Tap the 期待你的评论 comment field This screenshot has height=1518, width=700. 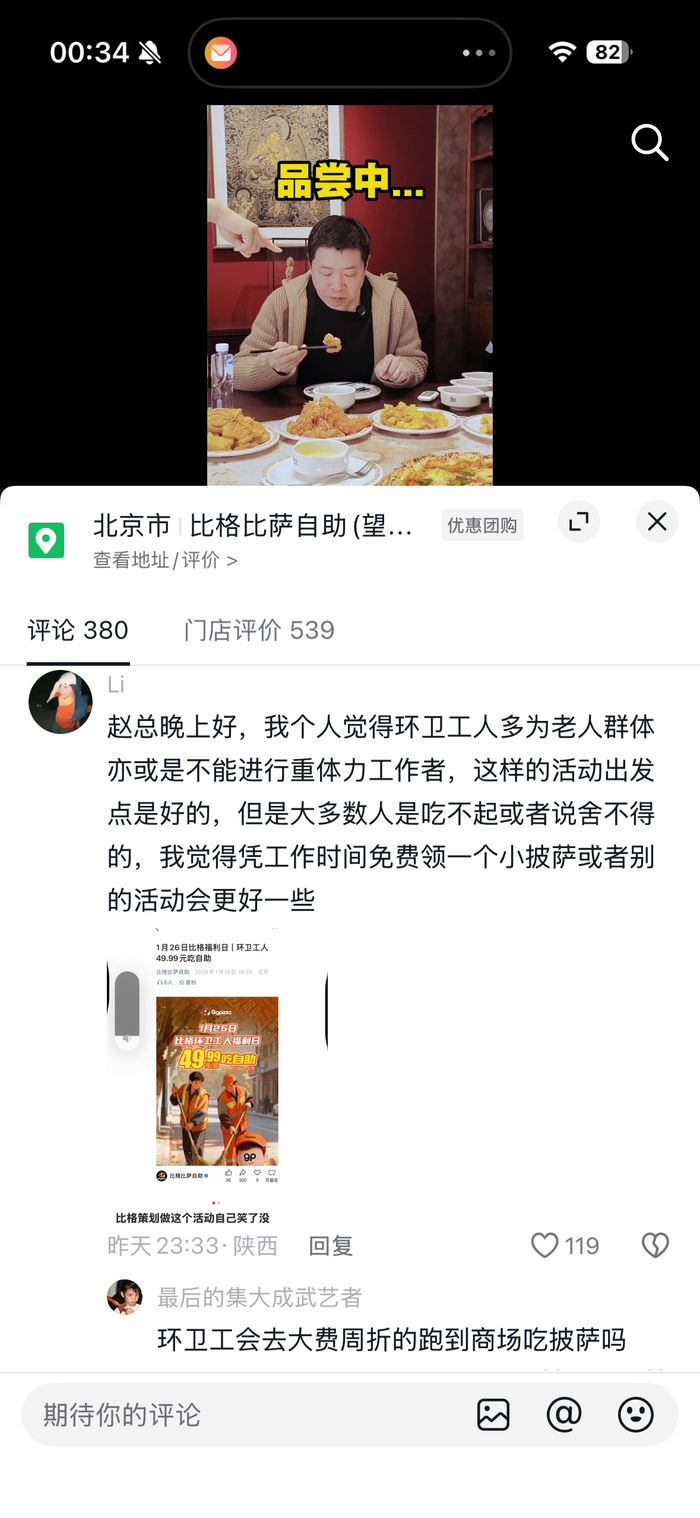(240, 1415)
